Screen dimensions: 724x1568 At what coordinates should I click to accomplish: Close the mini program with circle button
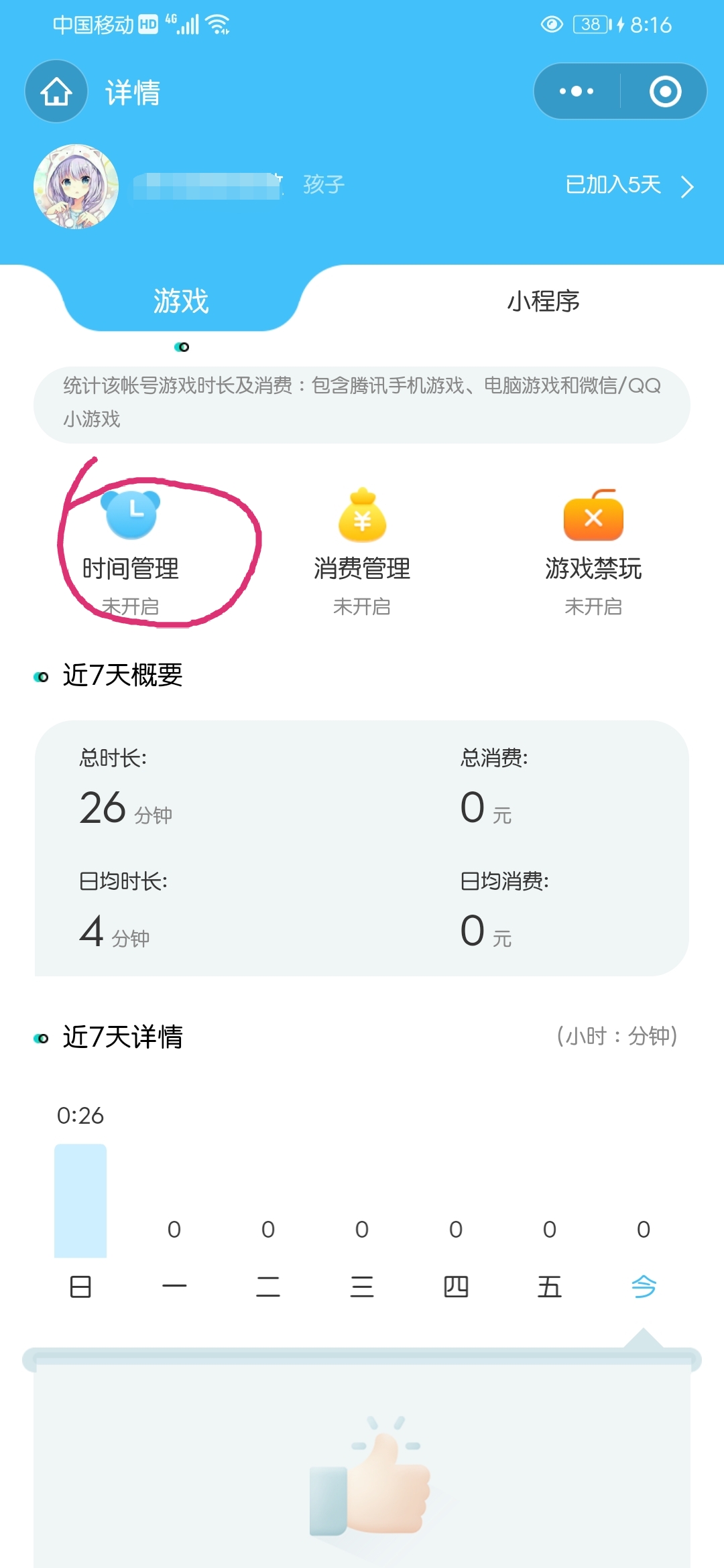[665, 91]
